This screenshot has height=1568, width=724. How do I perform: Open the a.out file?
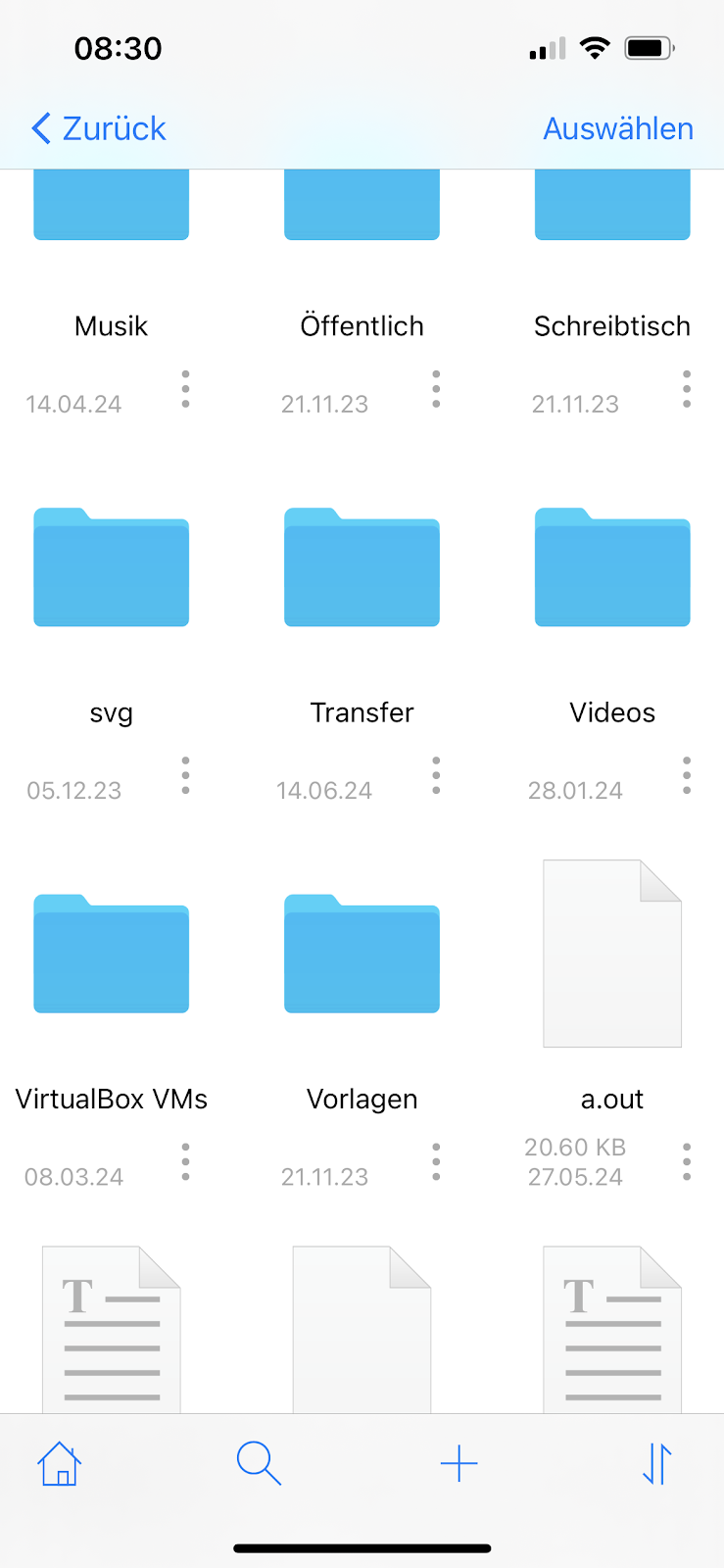click(612, 955)
